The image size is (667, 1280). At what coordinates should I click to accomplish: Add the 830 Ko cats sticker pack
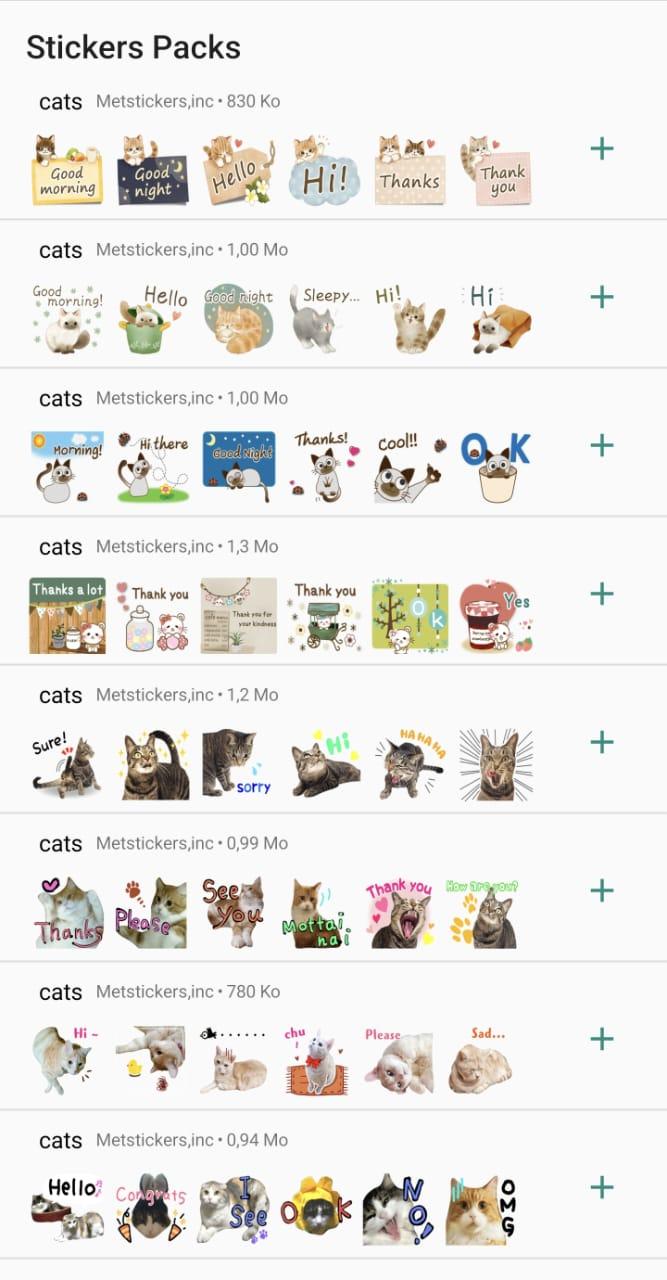click(601, 149)
